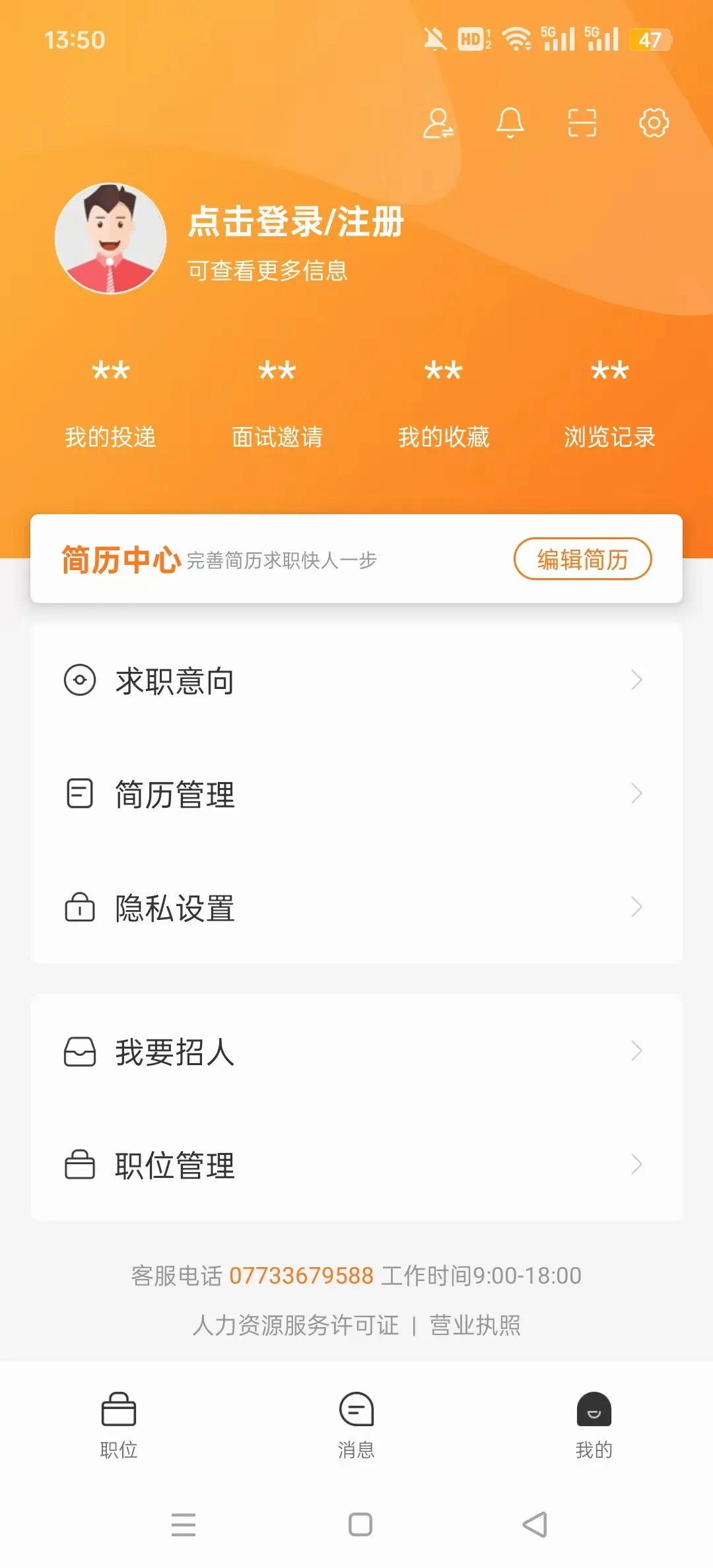
Task: Open the 求职意向 row
Action: coord(356,680)
